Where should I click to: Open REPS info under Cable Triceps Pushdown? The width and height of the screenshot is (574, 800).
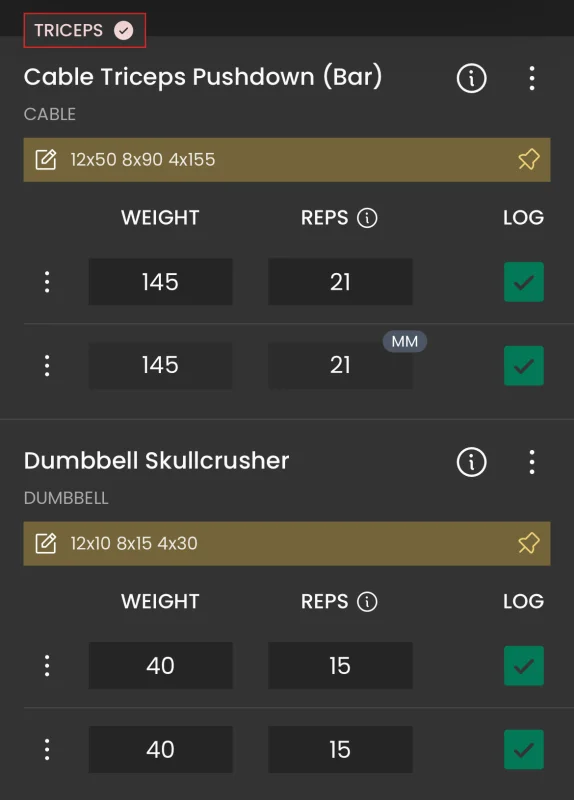367,218
